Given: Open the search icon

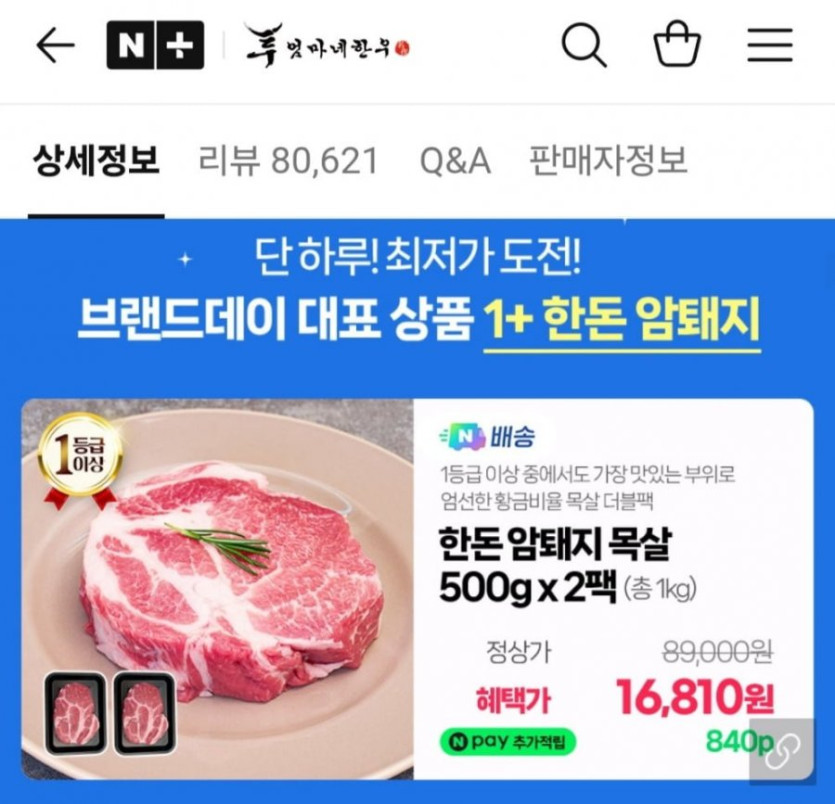Looking at the screenshot, I should coord(583,46).
